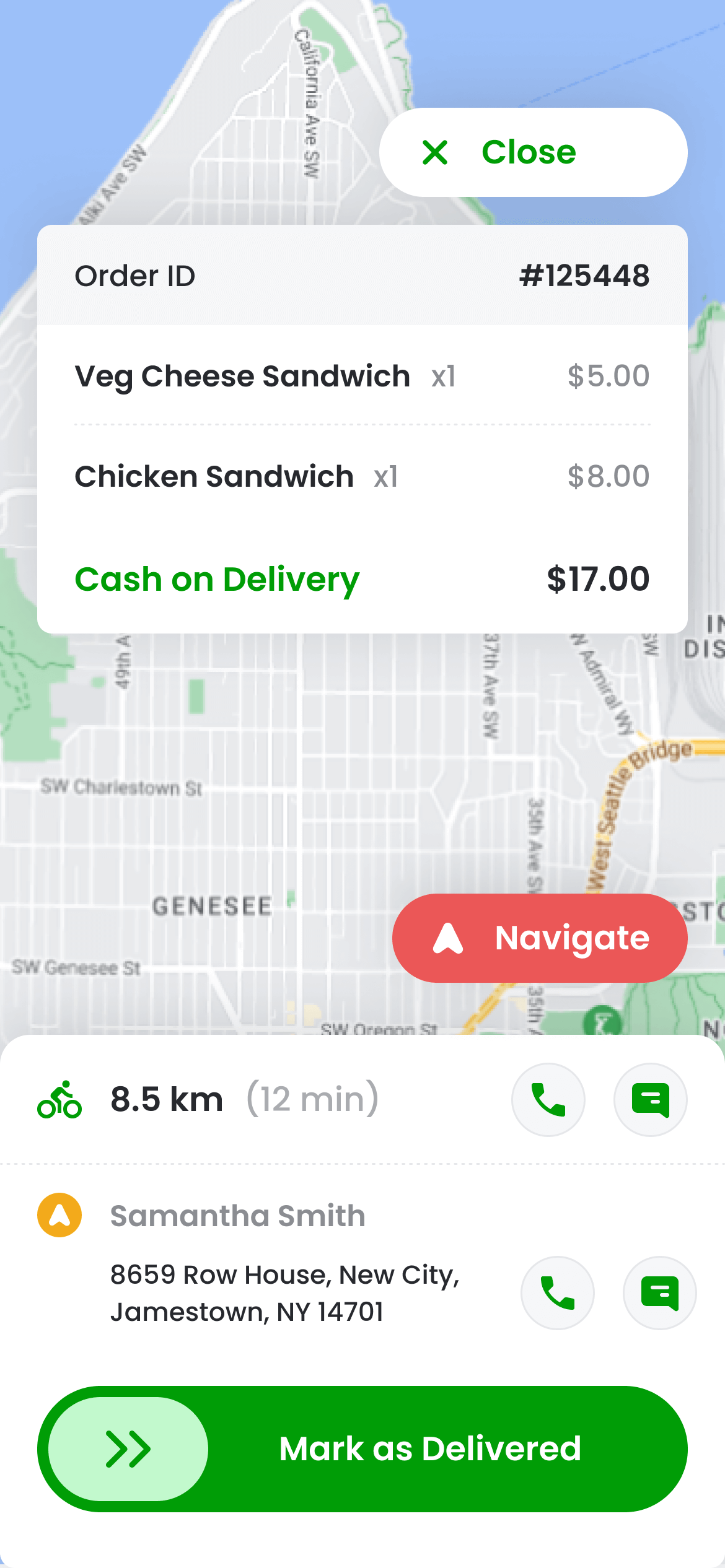Tap the phone icon next to the ride distance

click(548, 1100)
